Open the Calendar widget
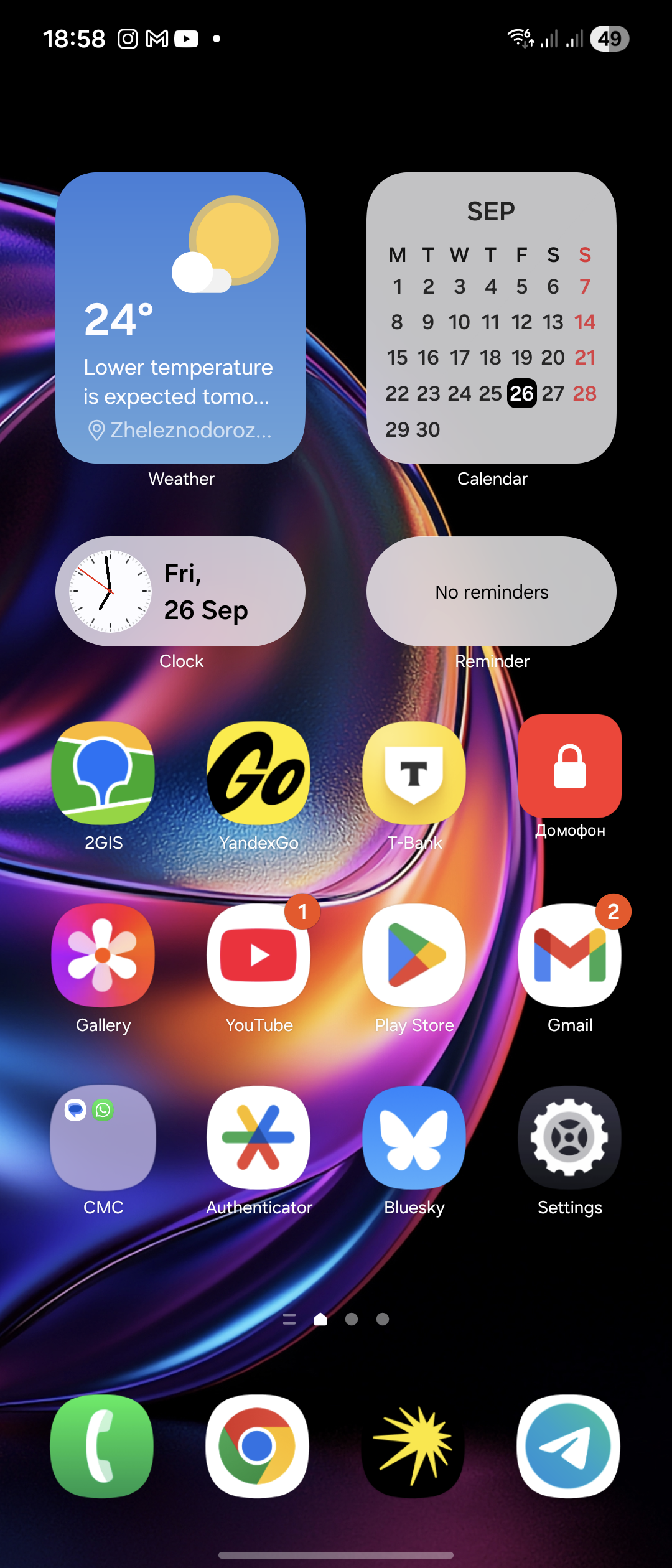The width and height of the screenshot is (672, 1568). (x=492, y=318)
